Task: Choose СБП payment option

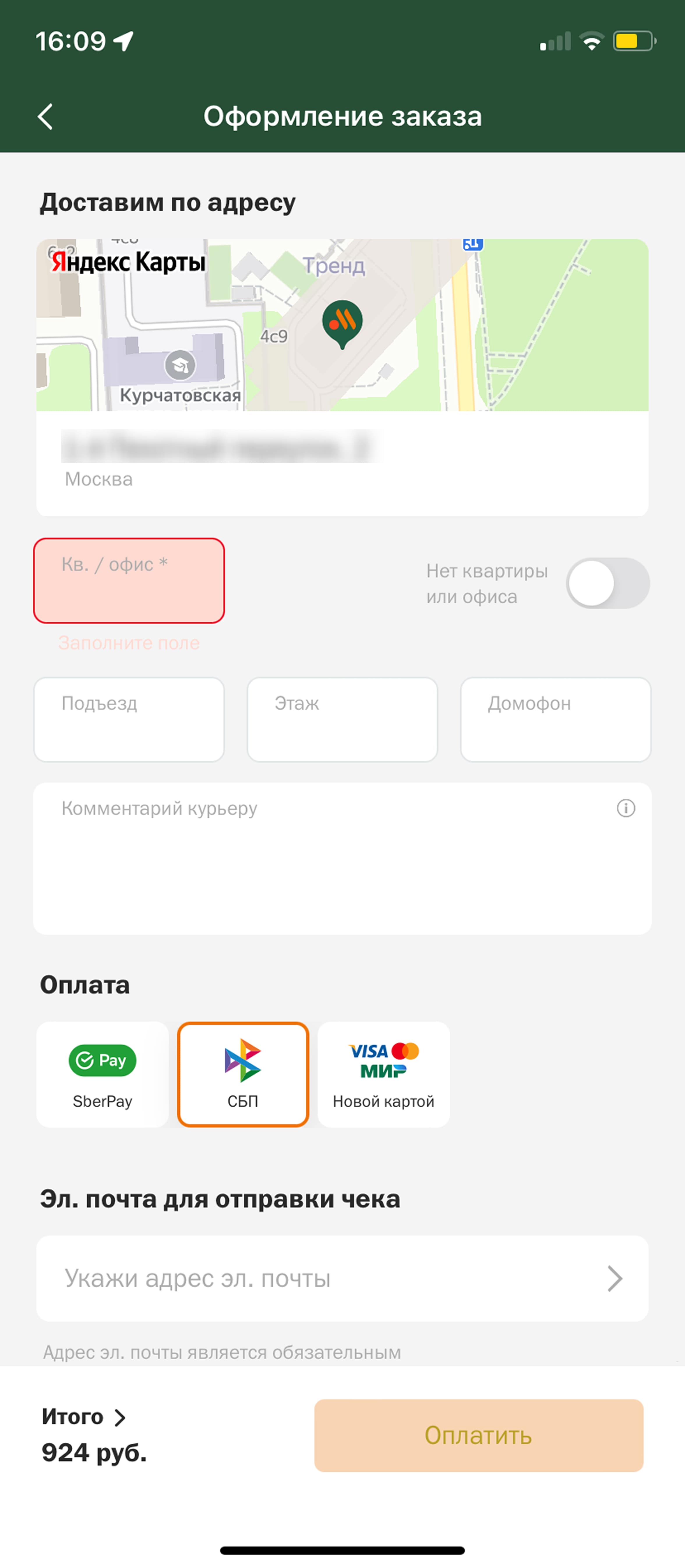Action: (243, 1074)
